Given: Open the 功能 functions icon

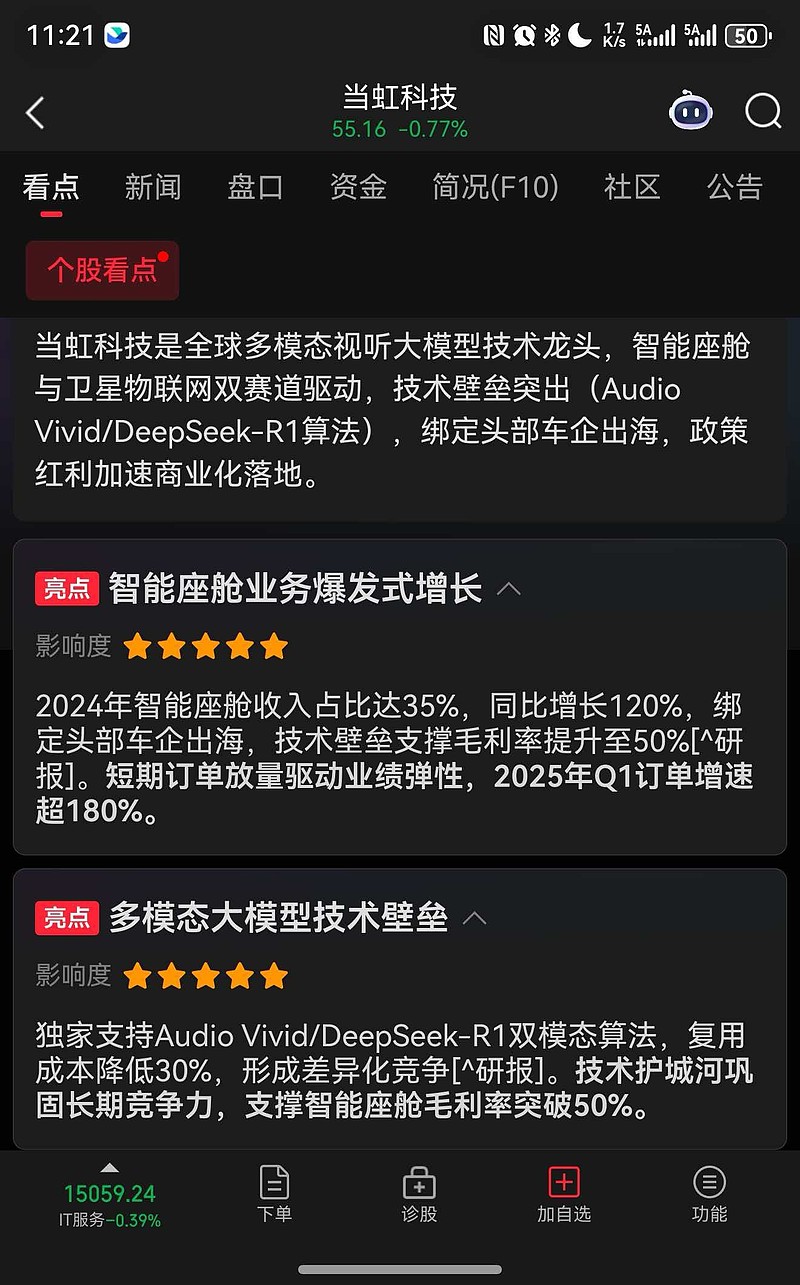Looking at the screenshot, I should (708, 1196).
